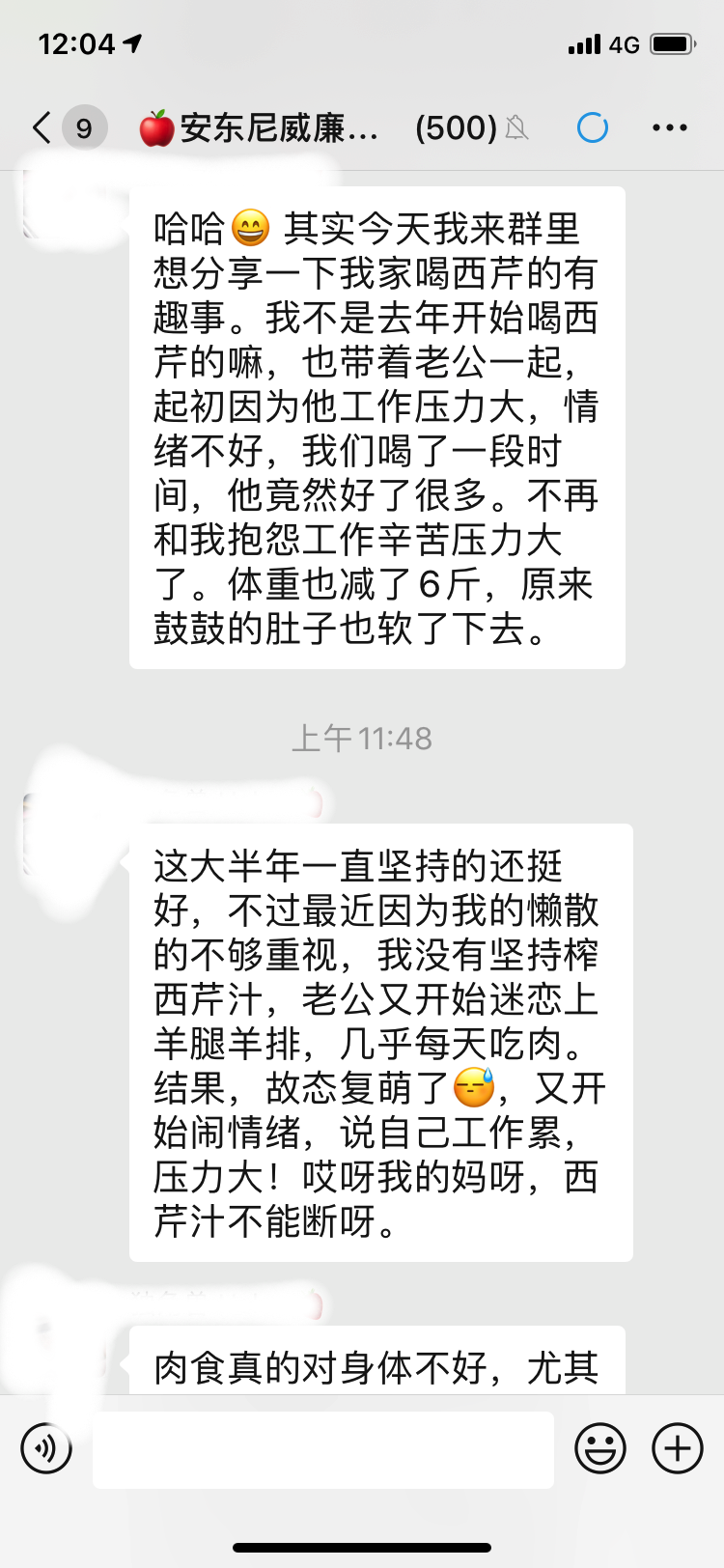The height and width of the screenshot is (1568, 724).
Task: Go back to the chat list
Action: click(43, 127)
